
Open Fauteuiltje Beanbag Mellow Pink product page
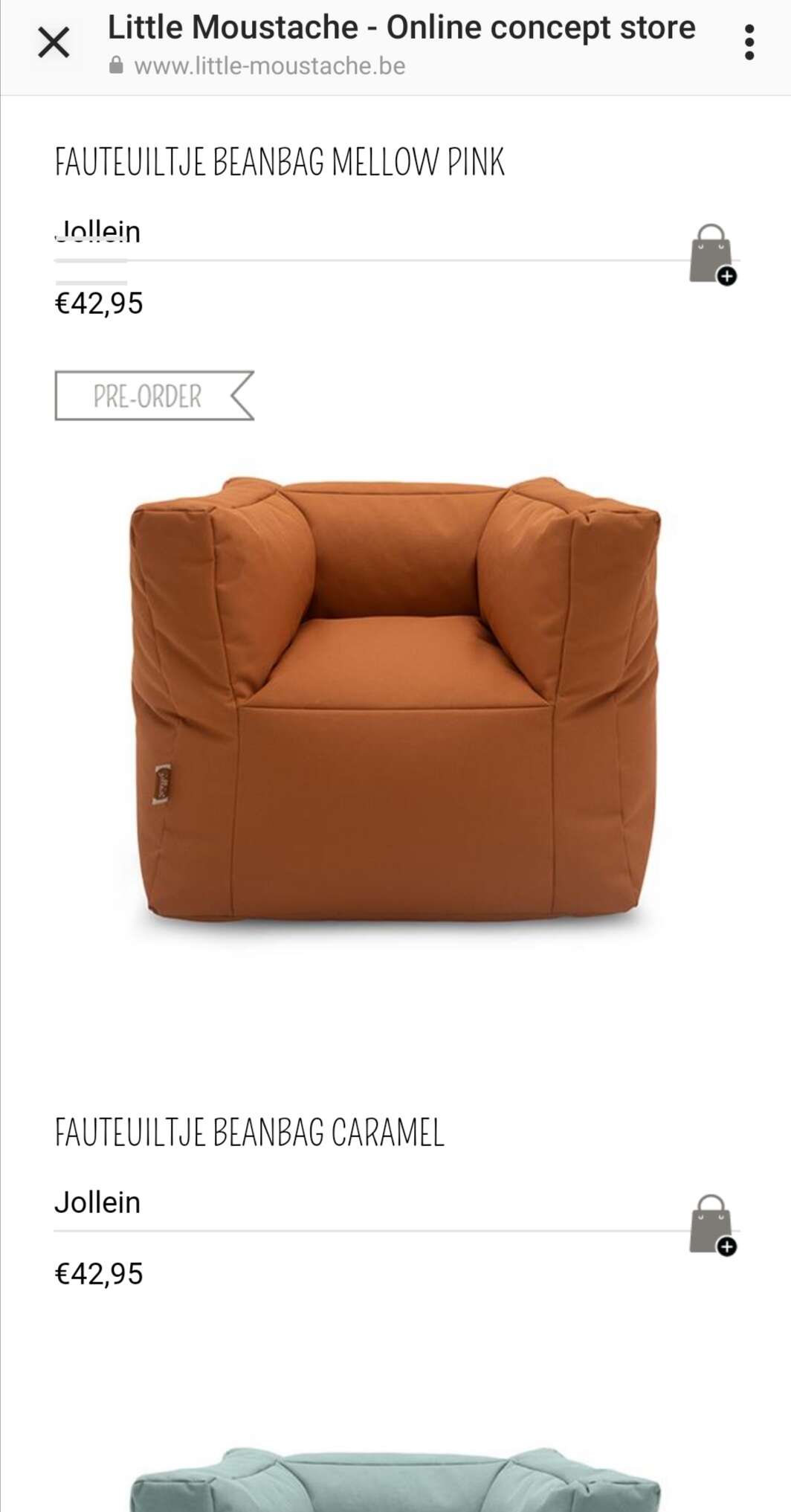(280, 161)
